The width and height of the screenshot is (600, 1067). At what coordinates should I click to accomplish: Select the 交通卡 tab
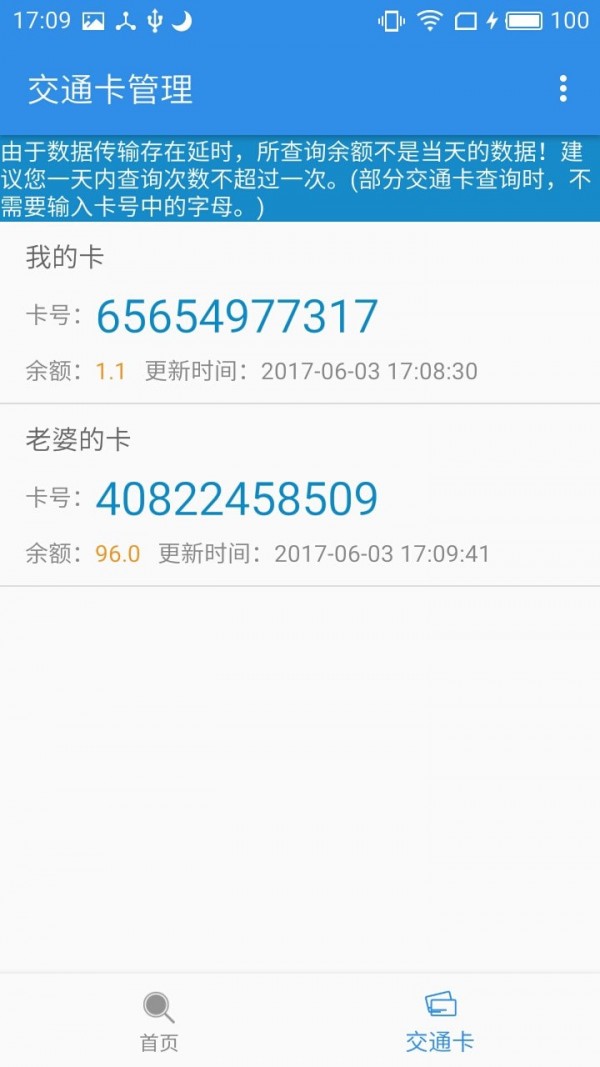pos(440,1021)
